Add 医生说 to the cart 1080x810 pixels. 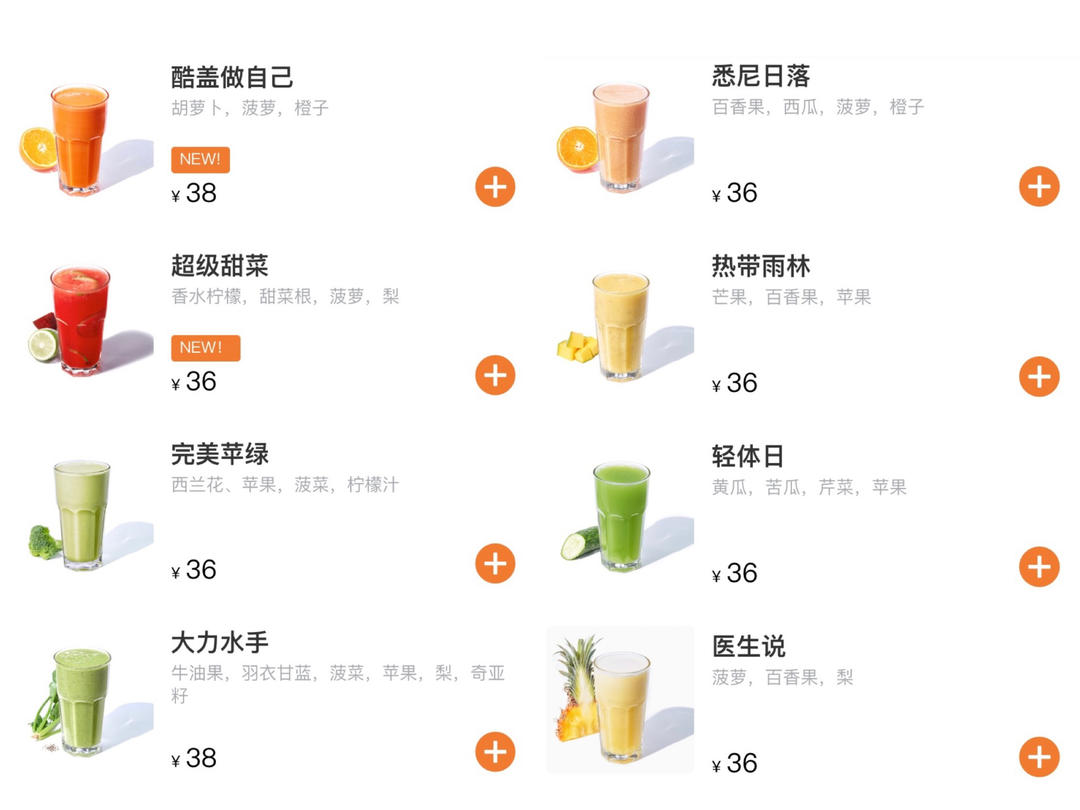1039,756
